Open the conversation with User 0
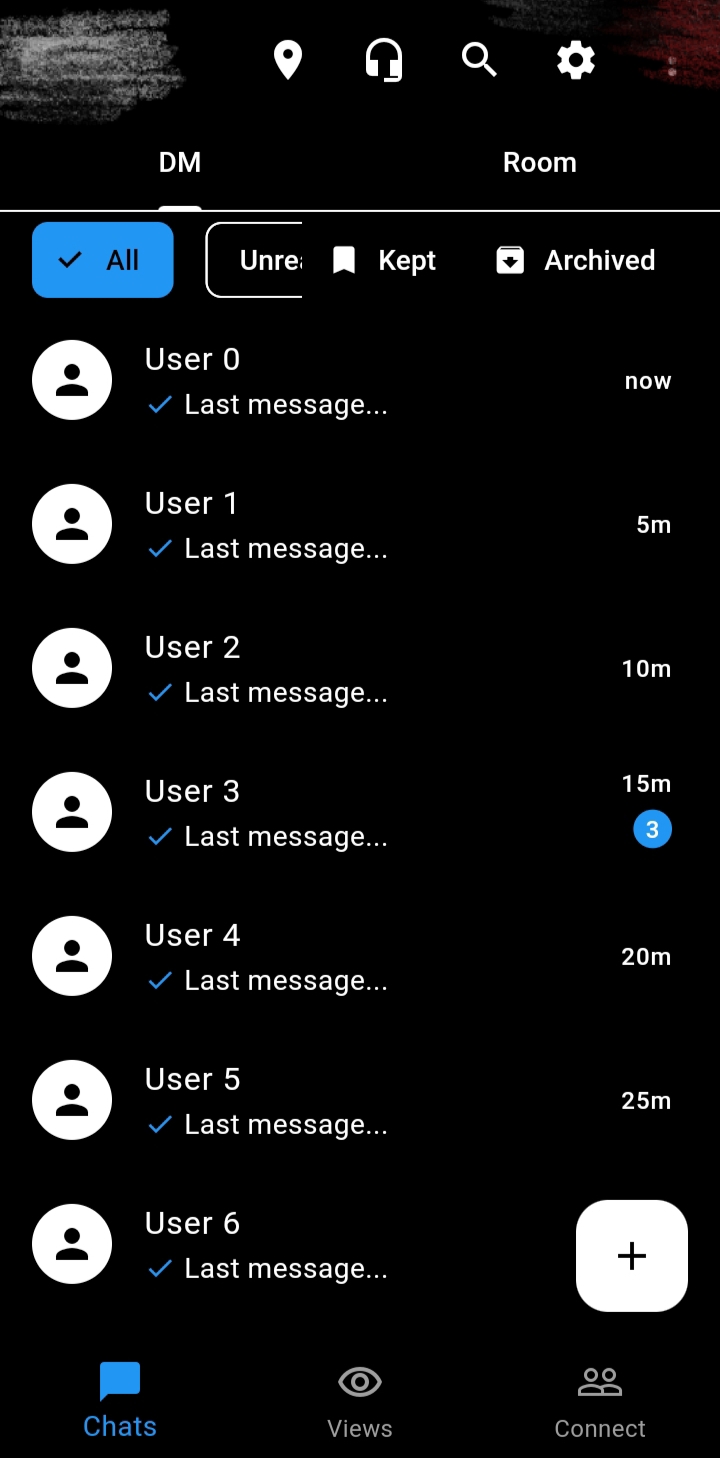Screen dimensions: 720x1458 pos(300,380)
